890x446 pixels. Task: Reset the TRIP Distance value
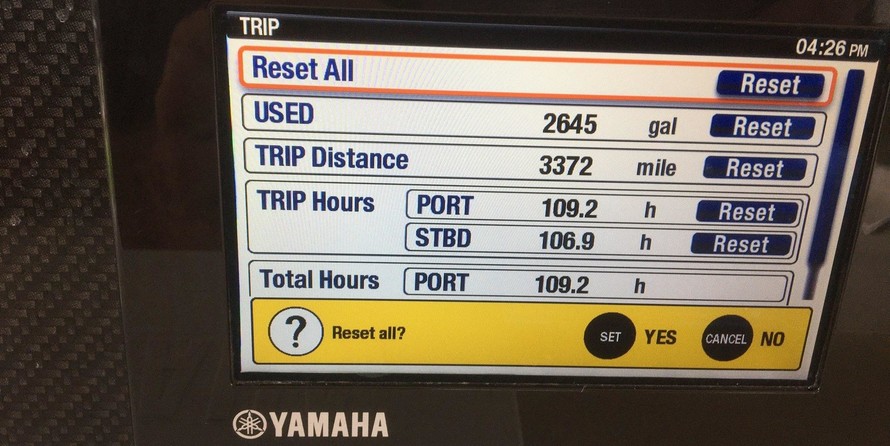(x=754, y=168)
